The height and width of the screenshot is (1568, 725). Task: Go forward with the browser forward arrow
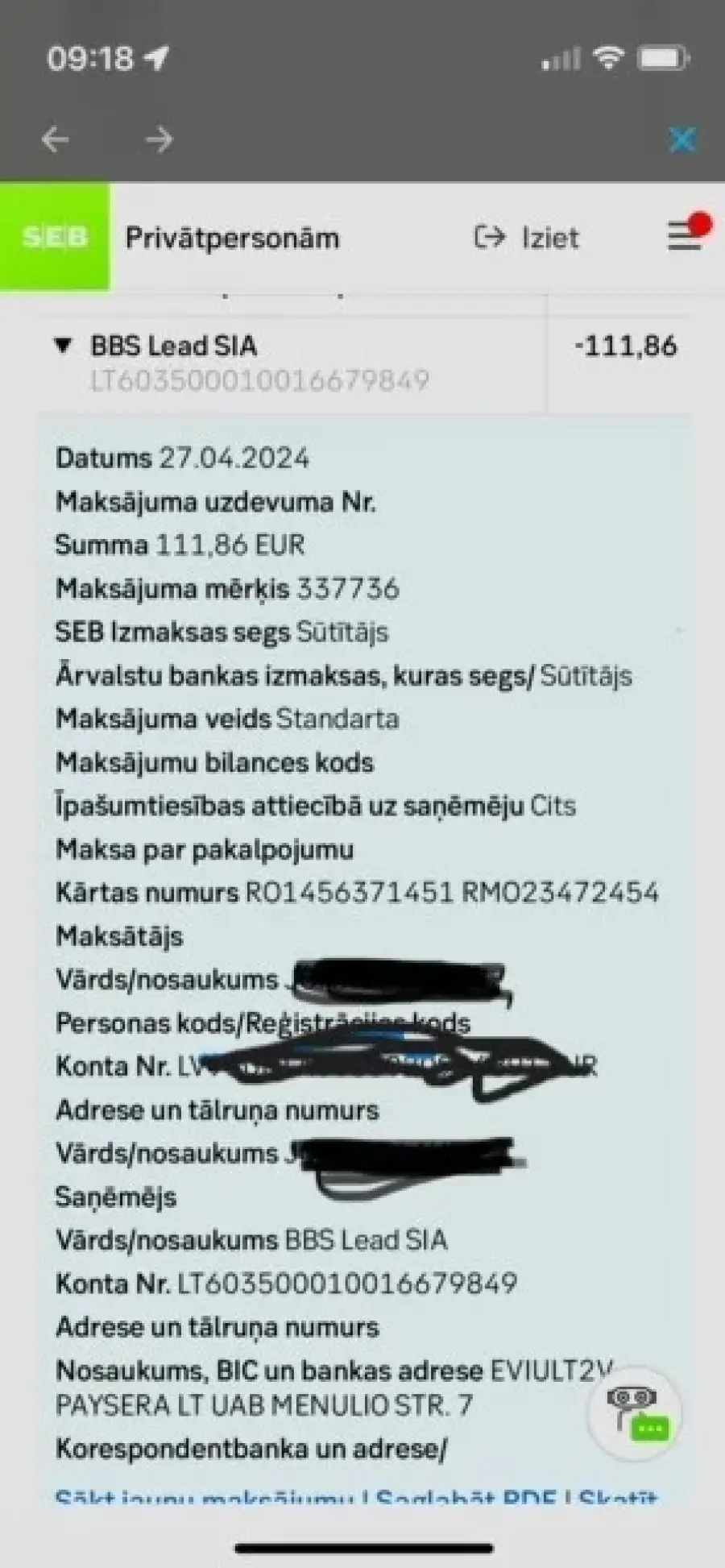[159, 140]
